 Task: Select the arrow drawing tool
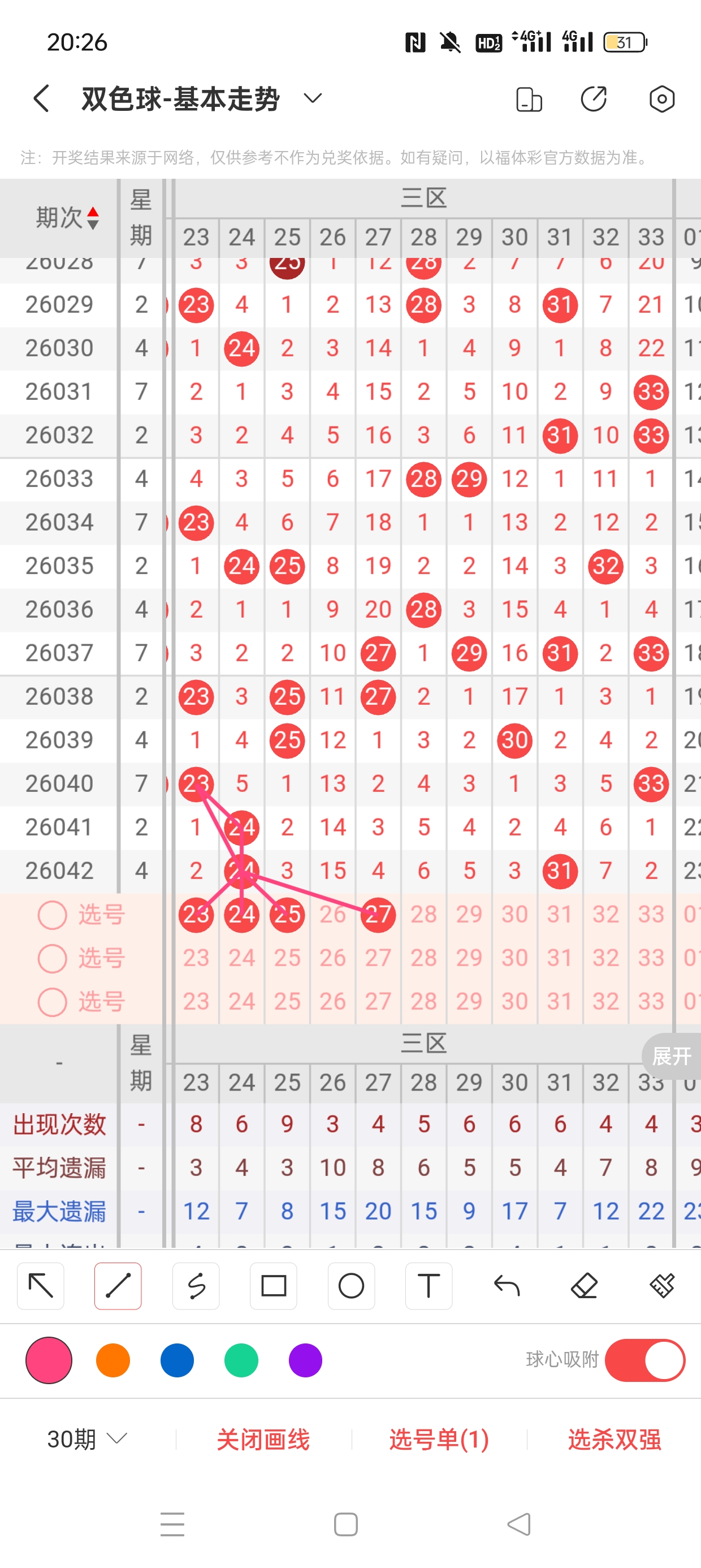(x=41, y=1286)
